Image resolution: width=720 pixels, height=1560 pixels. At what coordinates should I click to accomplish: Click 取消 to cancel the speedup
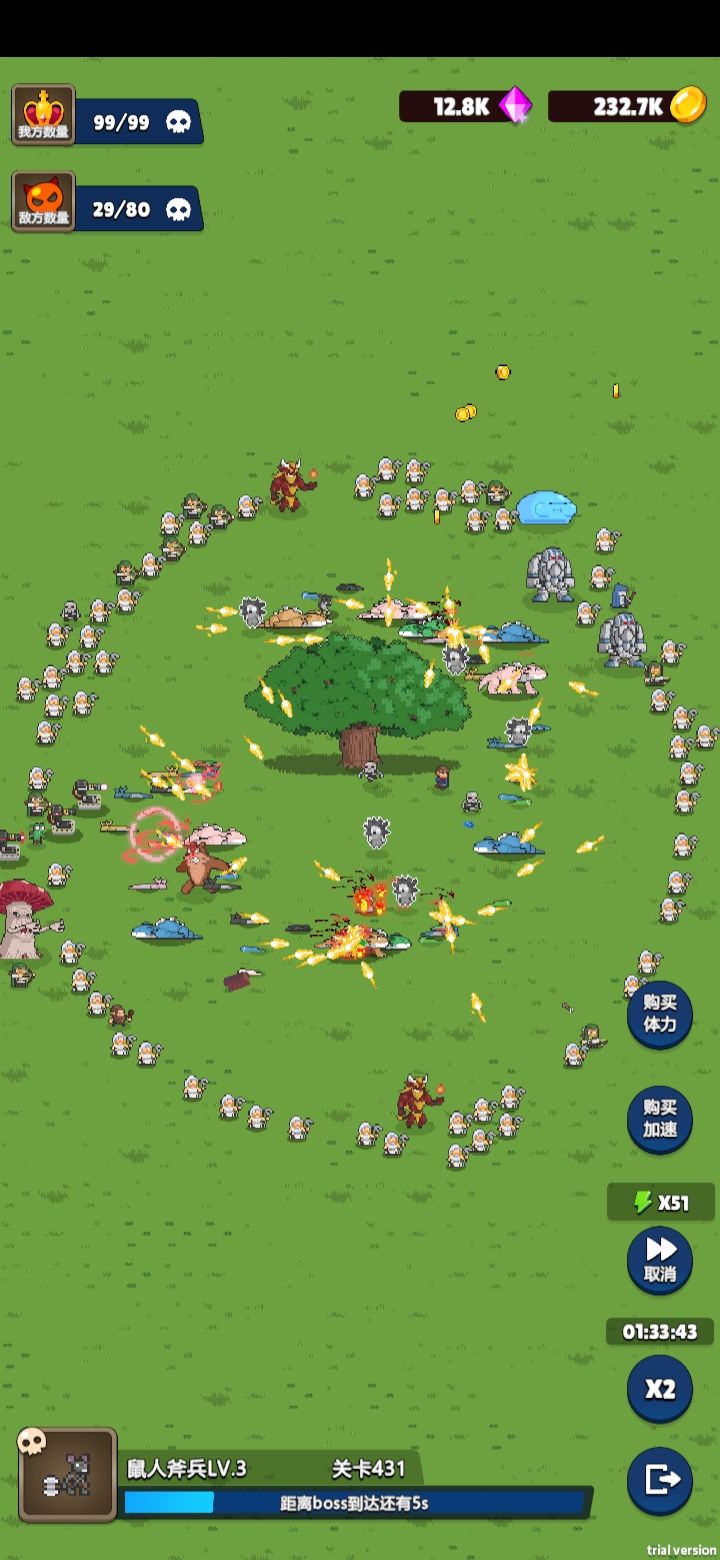coord(659,1270)
